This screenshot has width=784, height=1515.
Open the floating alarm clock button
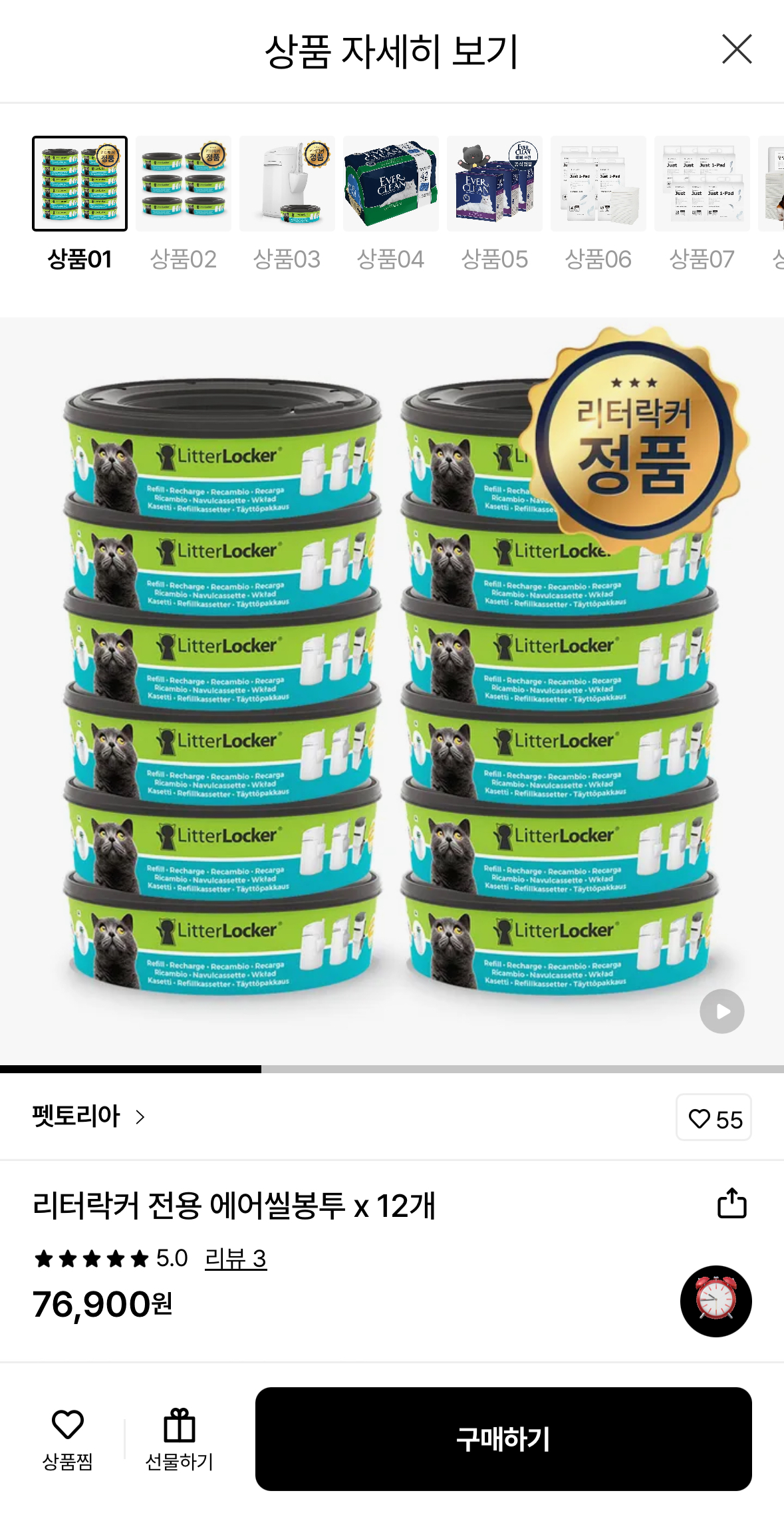(x=716, y=1301)
